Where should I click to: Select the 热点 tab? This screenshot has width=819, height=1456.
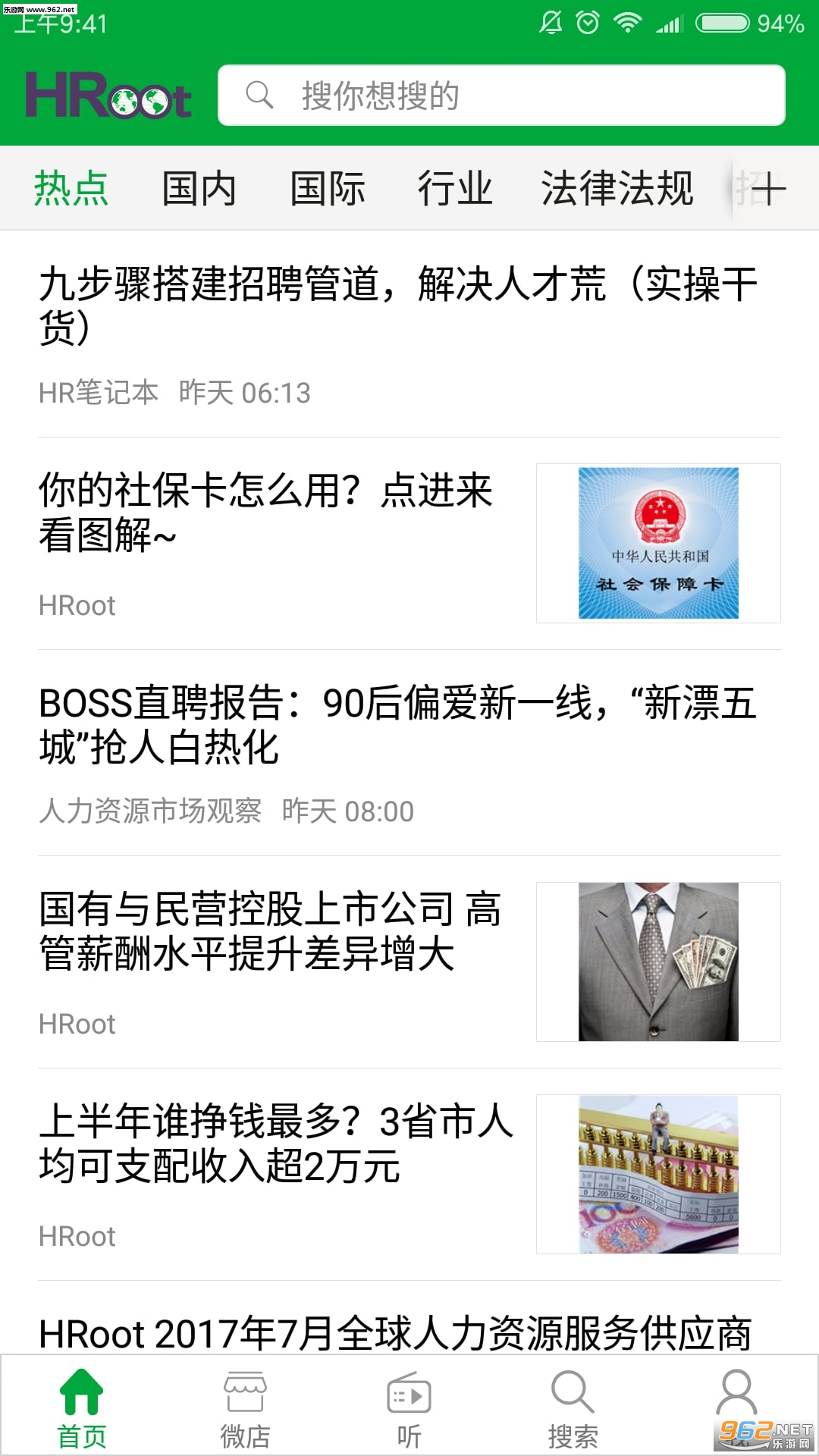[x=71, y=188]
